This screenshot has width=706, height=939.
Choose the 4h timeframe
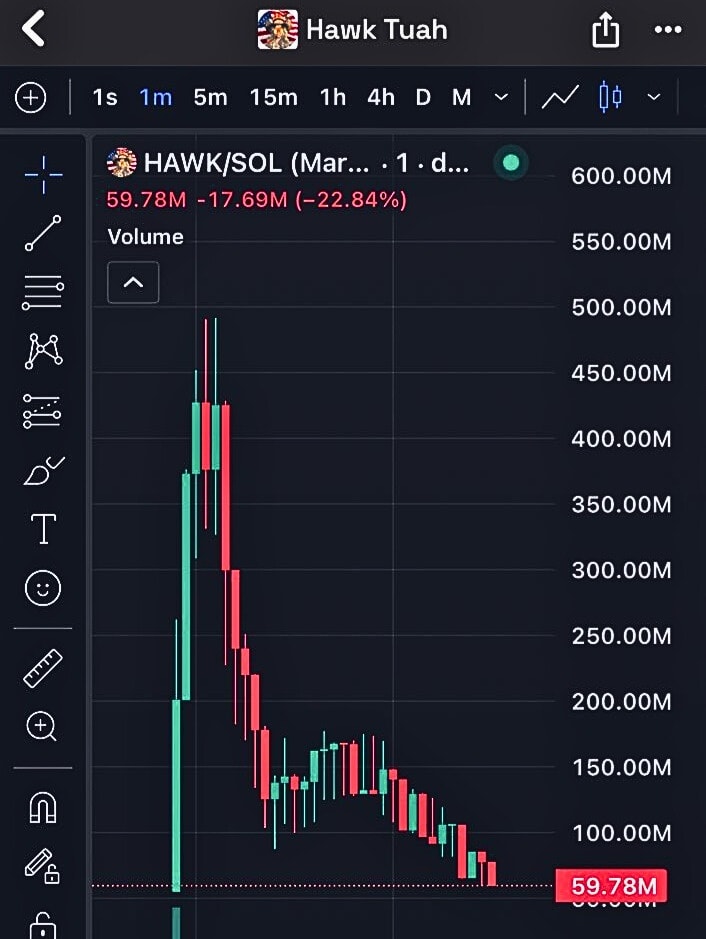(381, 97)
